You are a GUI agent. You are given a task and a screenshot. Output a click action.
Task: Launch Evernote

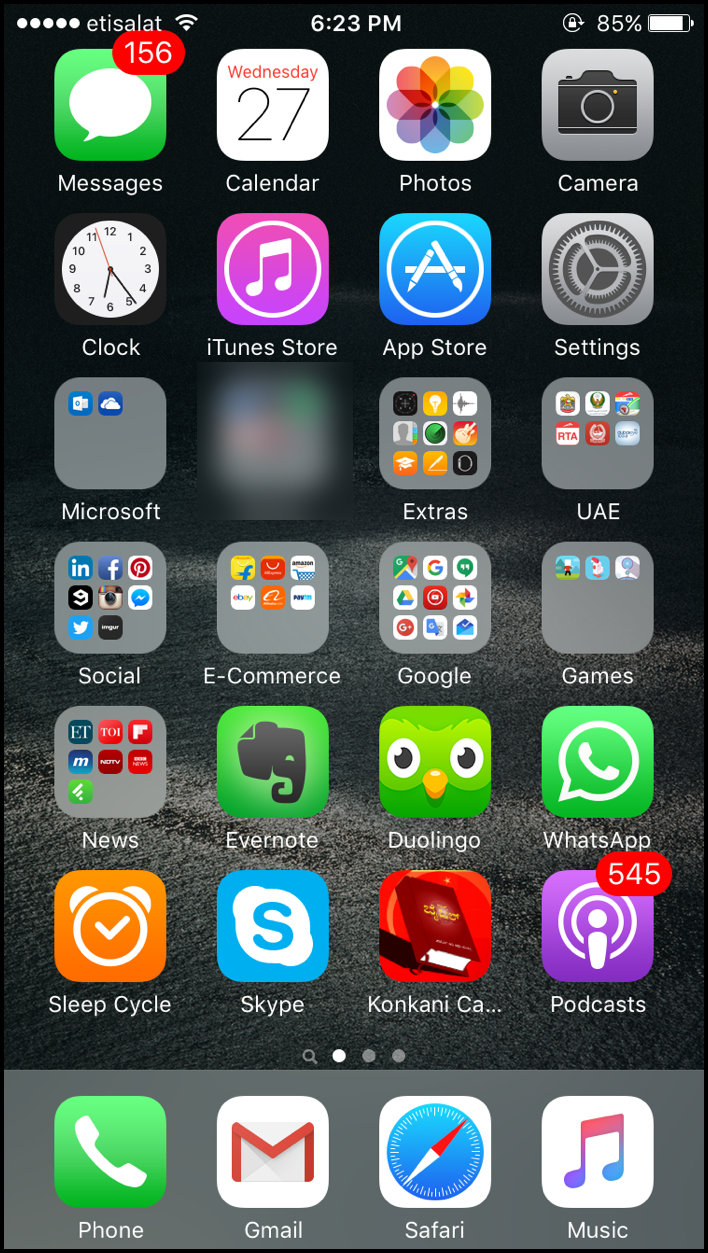pos(272,762)
